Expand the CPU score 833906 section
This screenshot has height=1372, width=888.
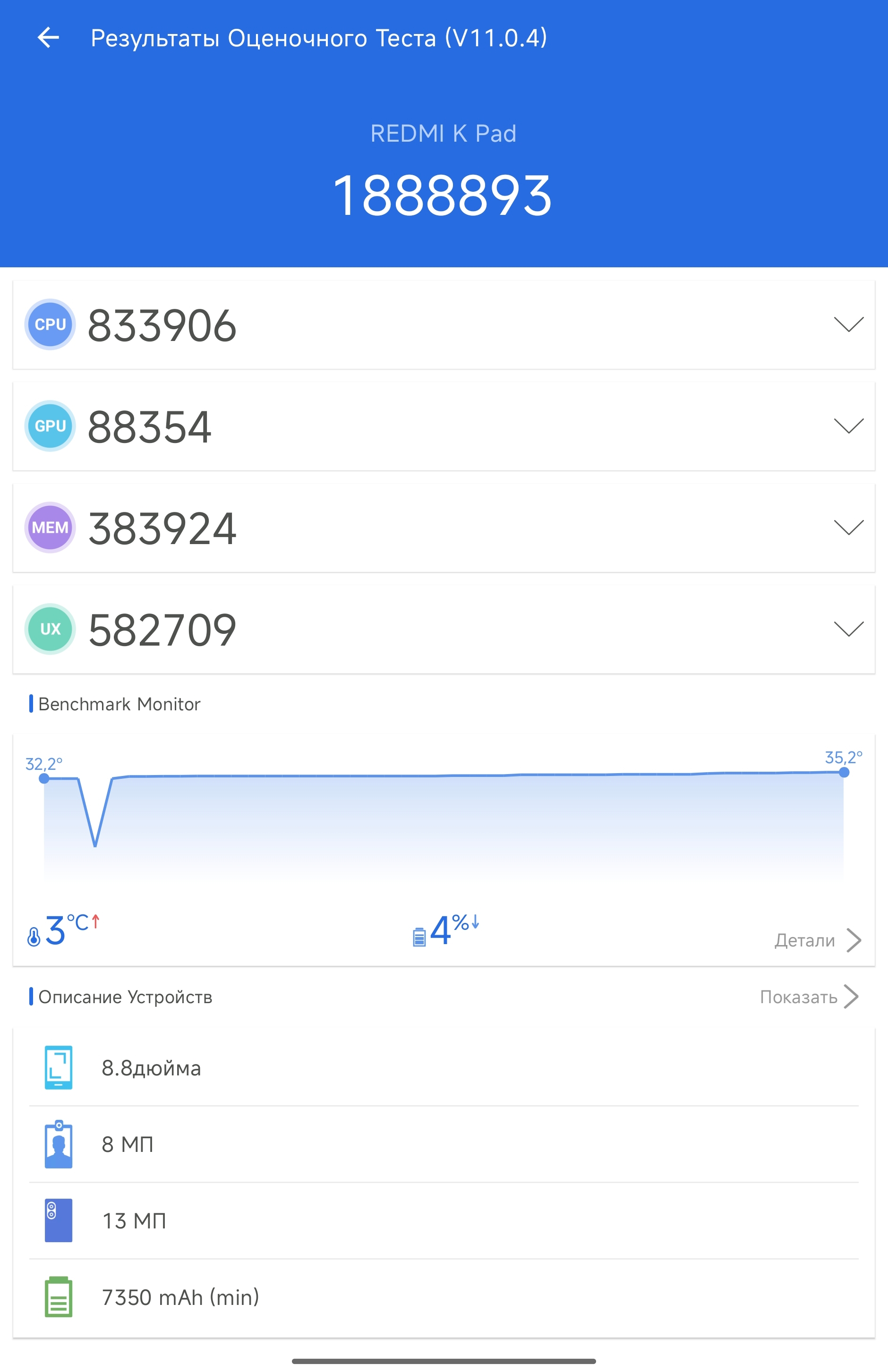point(848,324)
